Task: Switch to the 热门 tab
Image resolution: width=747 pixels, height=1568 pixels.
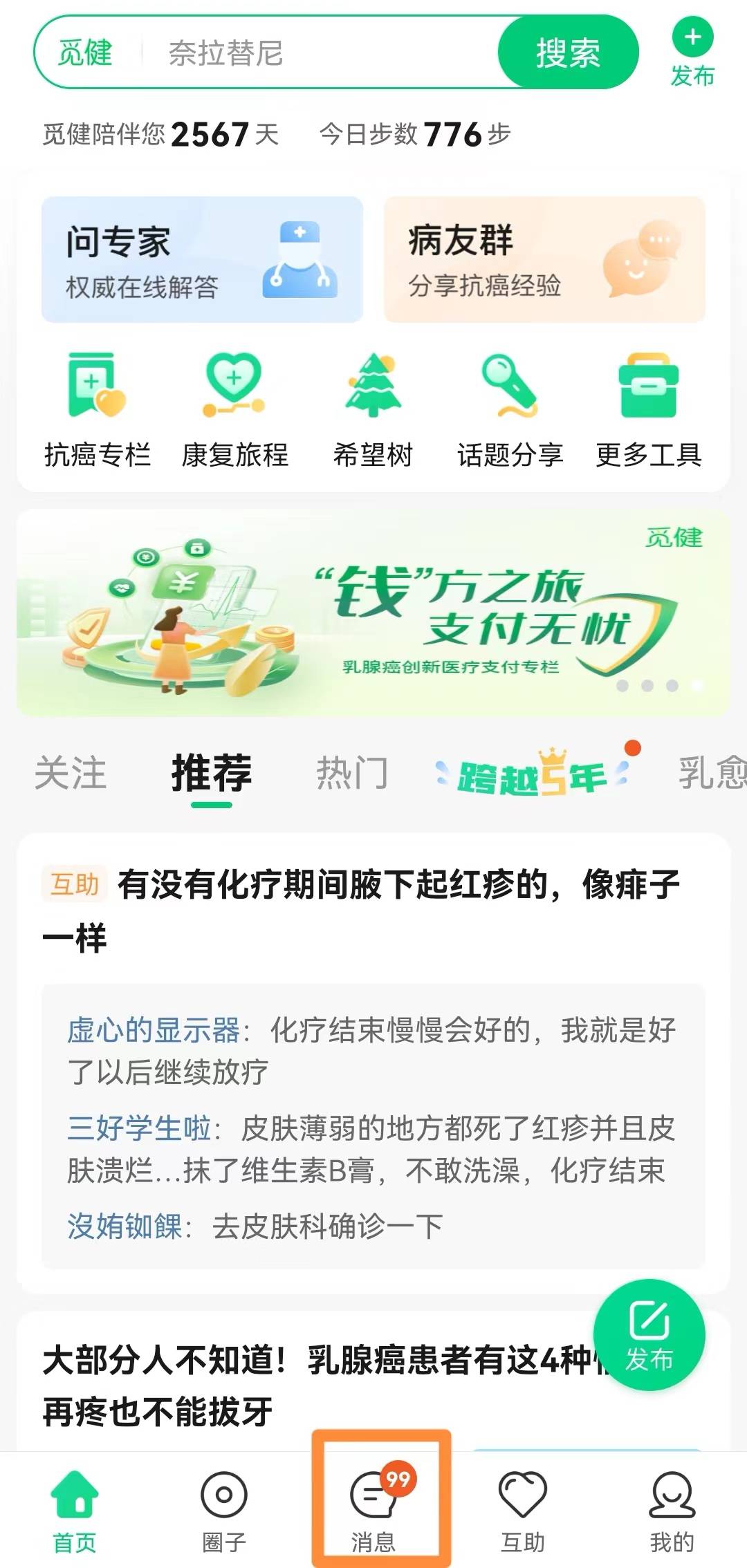Action: pyautogui.click(x=352, y=773)
